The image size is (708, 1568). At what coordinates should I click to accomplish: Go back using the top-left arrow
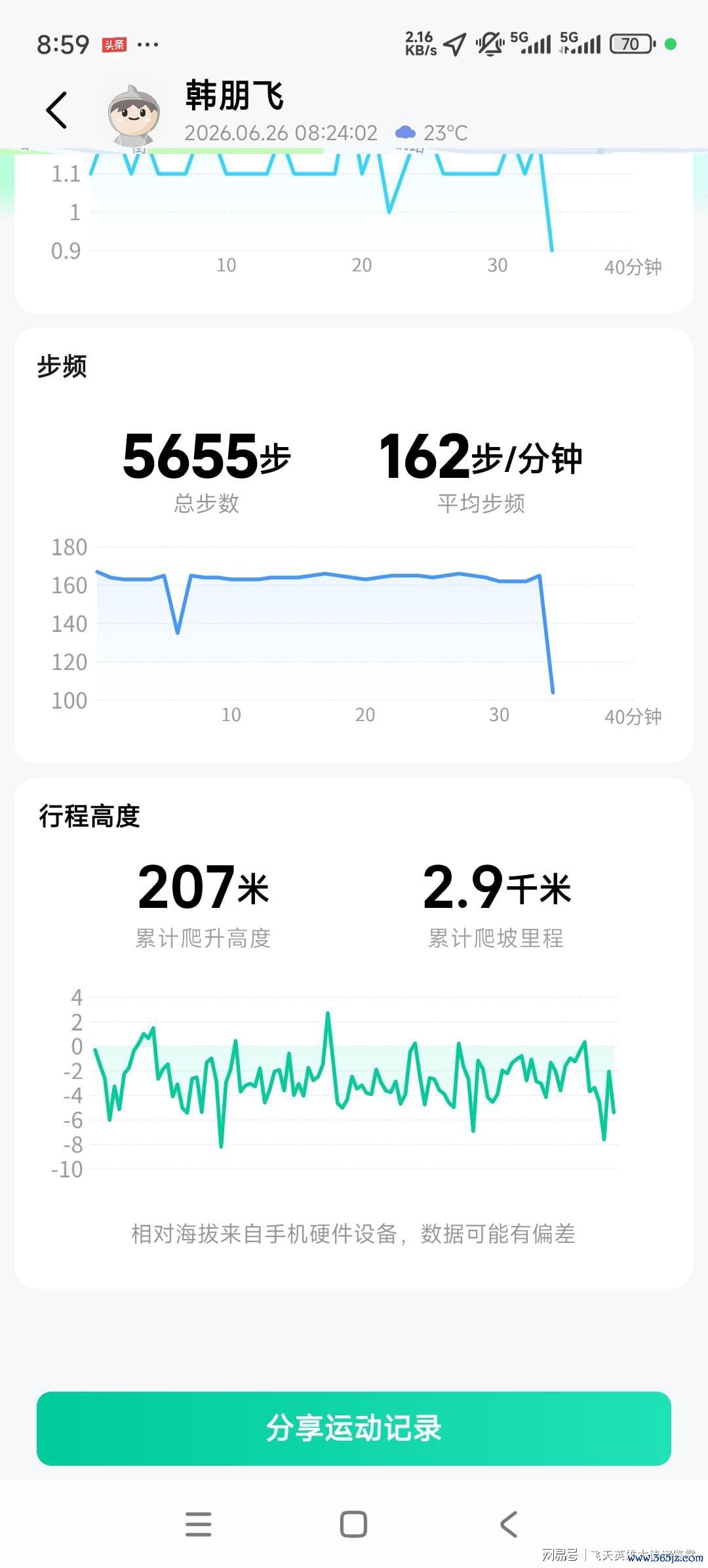[x=56, y=110]
